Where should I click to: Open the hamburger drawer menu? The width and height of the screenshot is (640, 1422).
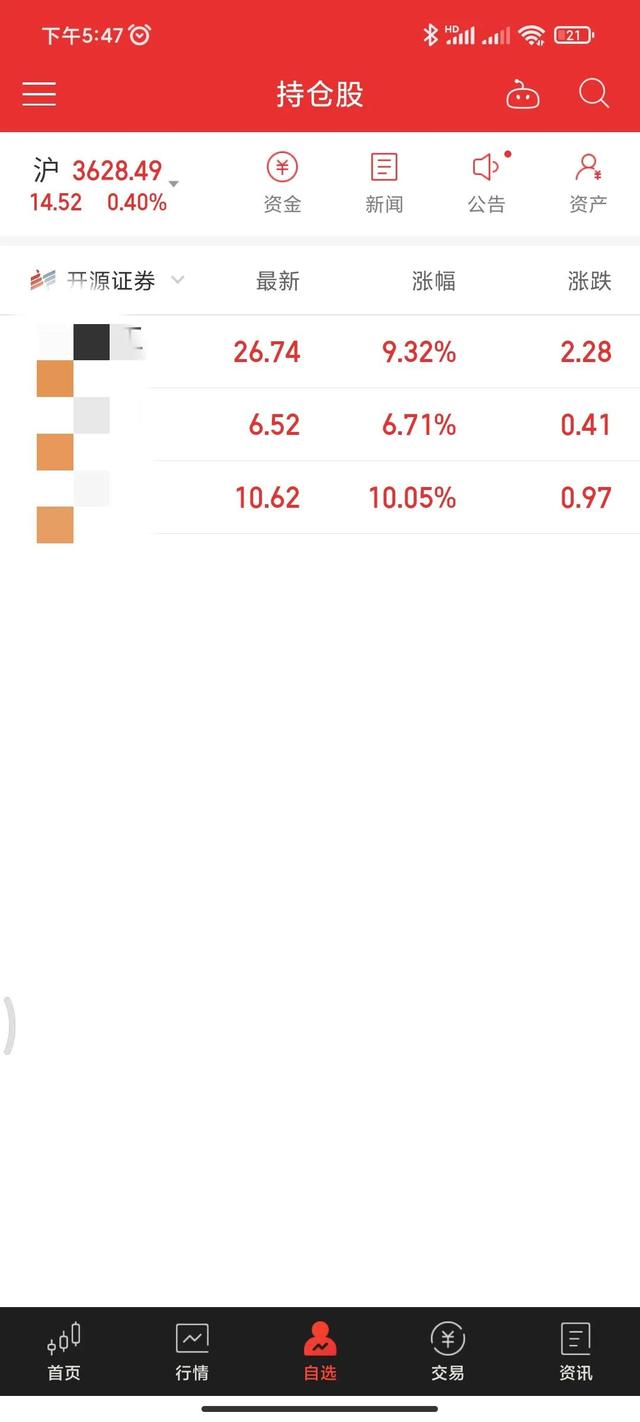[x=39, y=94]
